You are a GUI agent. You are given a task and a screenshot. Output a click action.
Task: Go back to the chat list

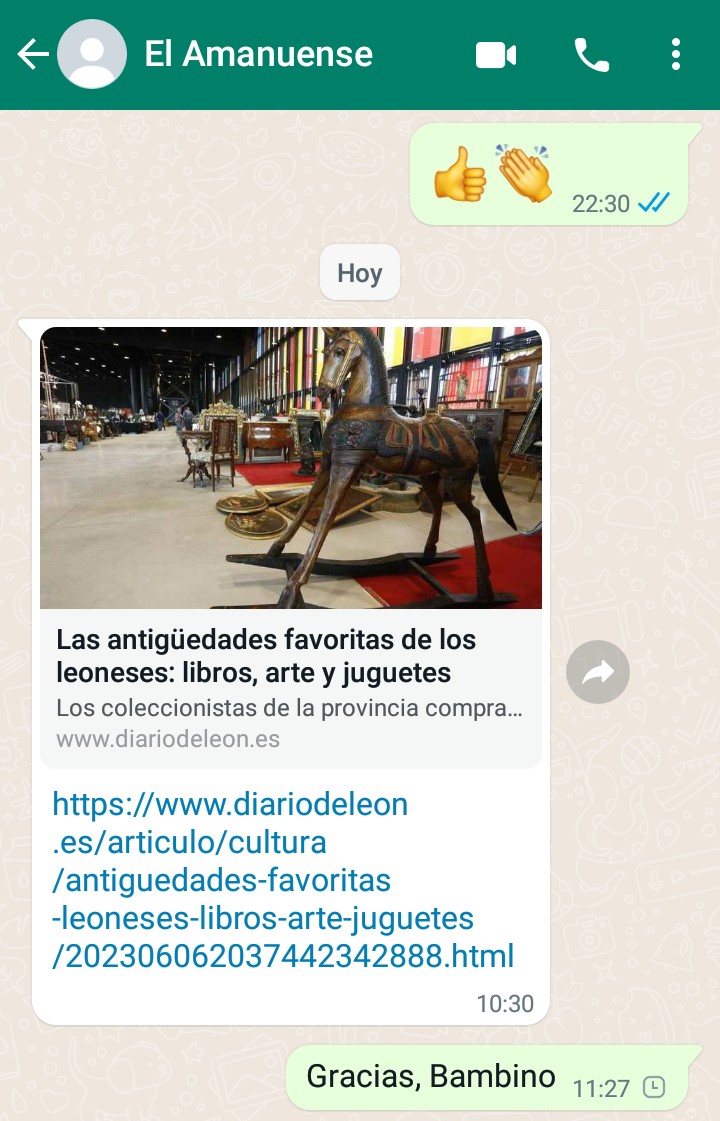[x=33, y=54]
